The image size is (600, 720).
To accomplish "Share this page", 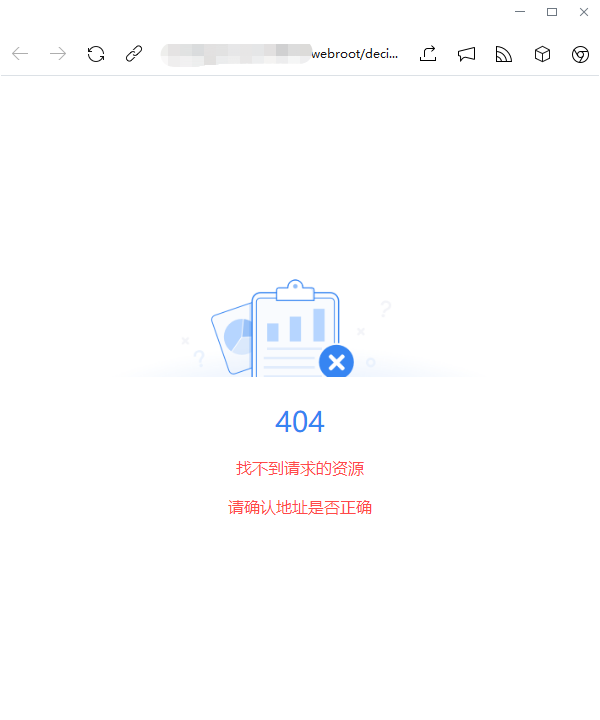I will coord(428,54).
